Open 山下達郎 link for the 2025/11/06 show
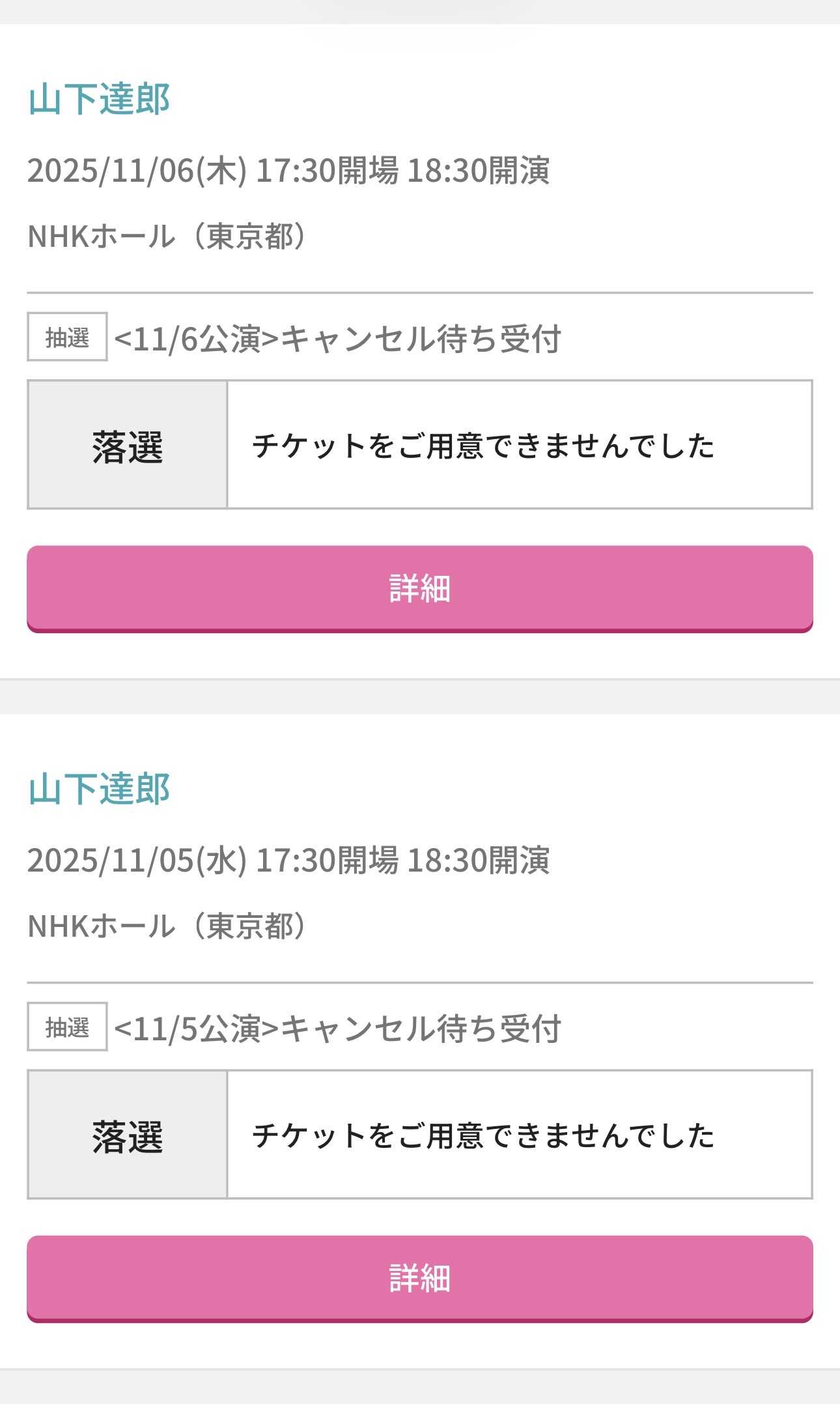The height and width of the screenshot is (1409, 840). [99, 99]
